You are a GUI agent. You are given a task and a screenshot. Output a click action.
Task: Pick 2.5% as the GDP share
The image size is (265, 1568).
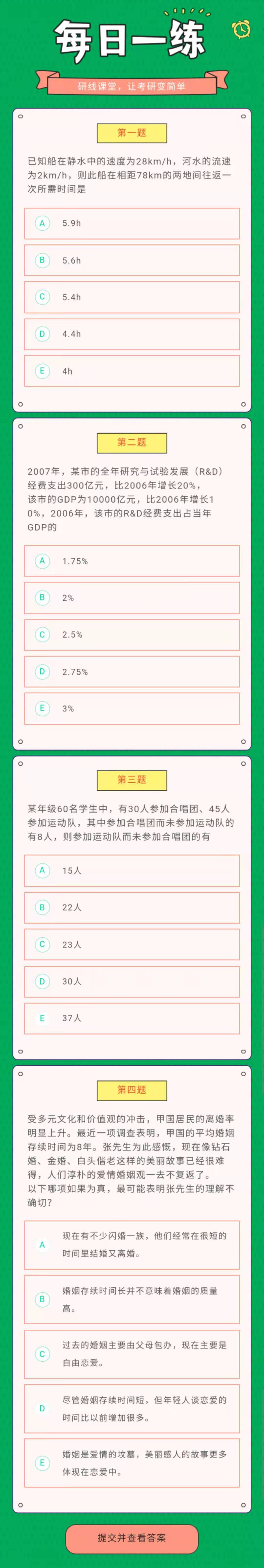pyautogui.click(x=132, y=635)
